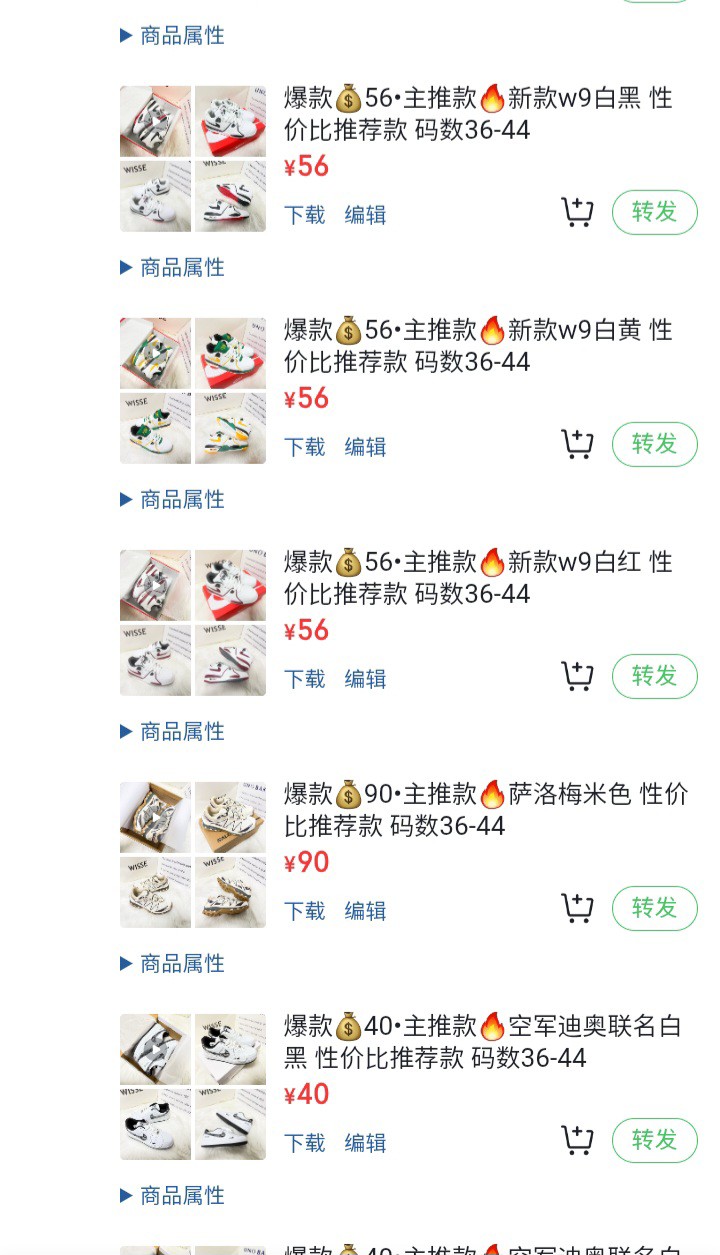The image size is (720, 1255).
Task: Tap 转发 for the w9白黑 item
Action: [654, 212]
